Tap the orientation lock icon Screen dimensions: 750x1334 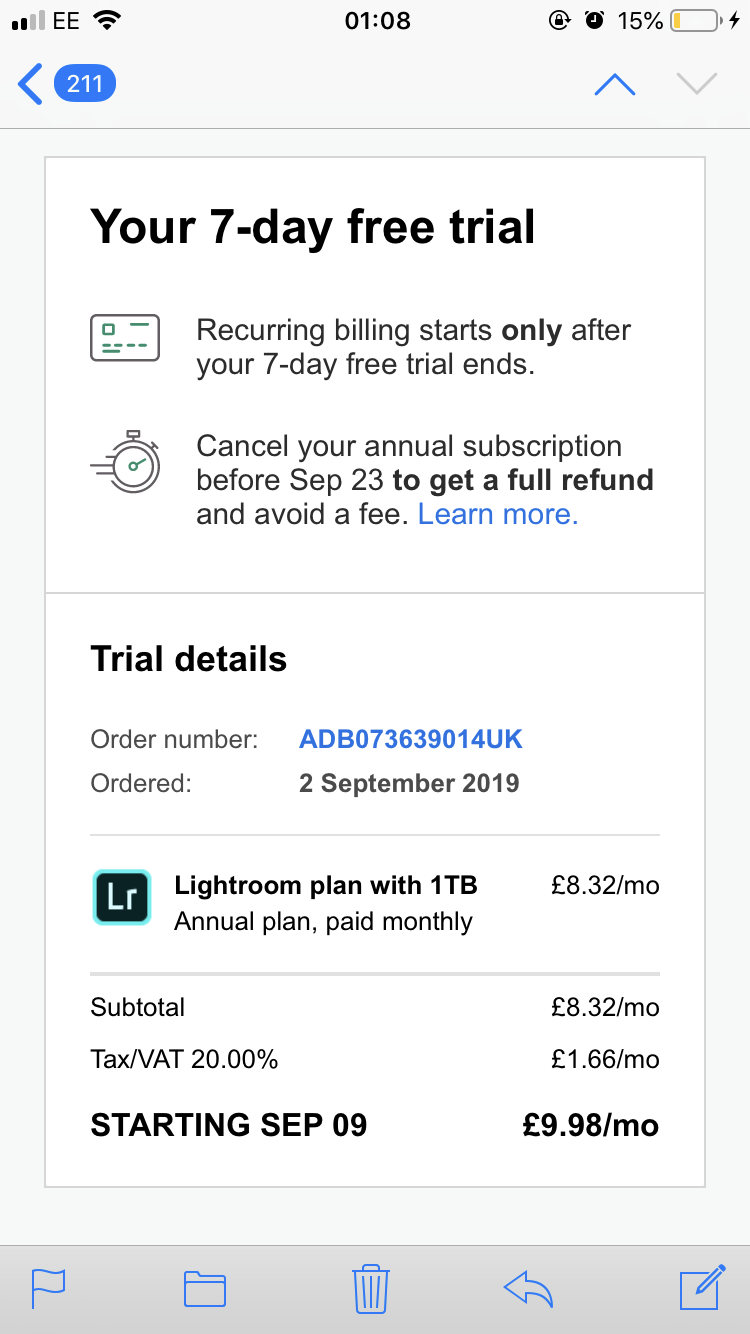point(561,19)
